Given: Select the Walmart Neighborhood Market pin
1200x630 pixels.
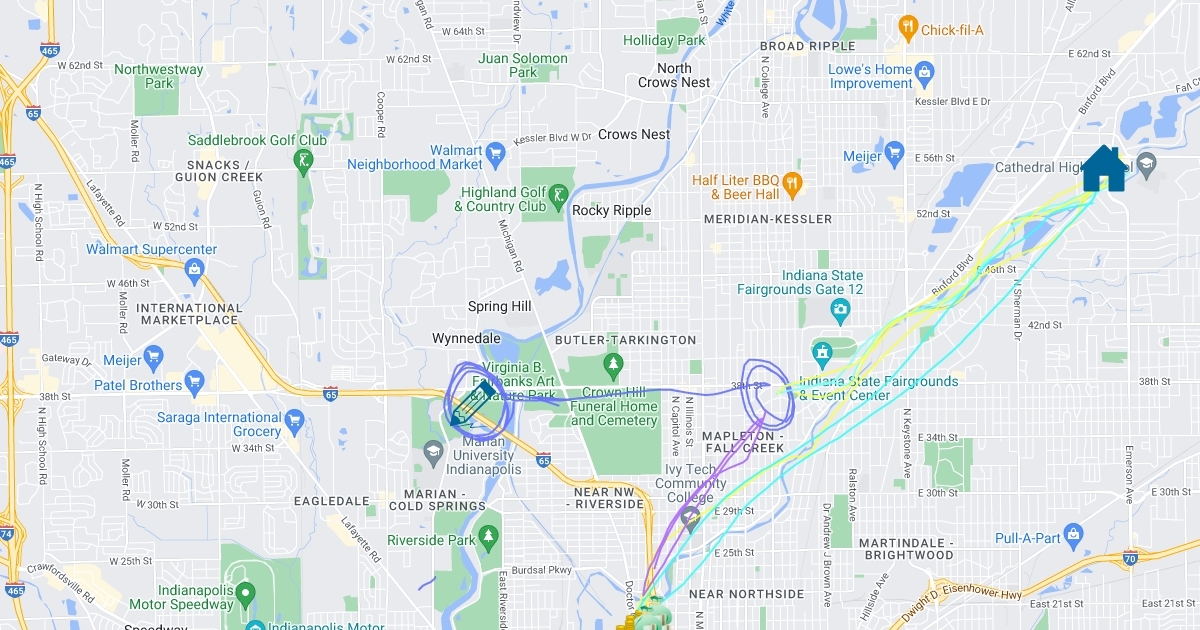Looking at the screenshot, I should click(x=495, y=154).
